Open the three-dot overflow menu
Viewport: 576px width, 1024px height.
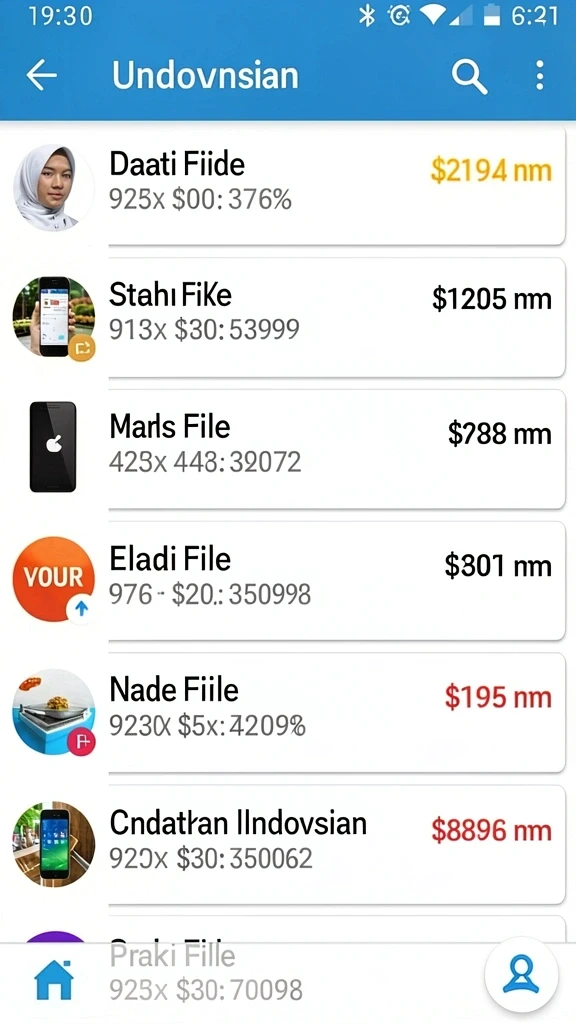(539, 76)
